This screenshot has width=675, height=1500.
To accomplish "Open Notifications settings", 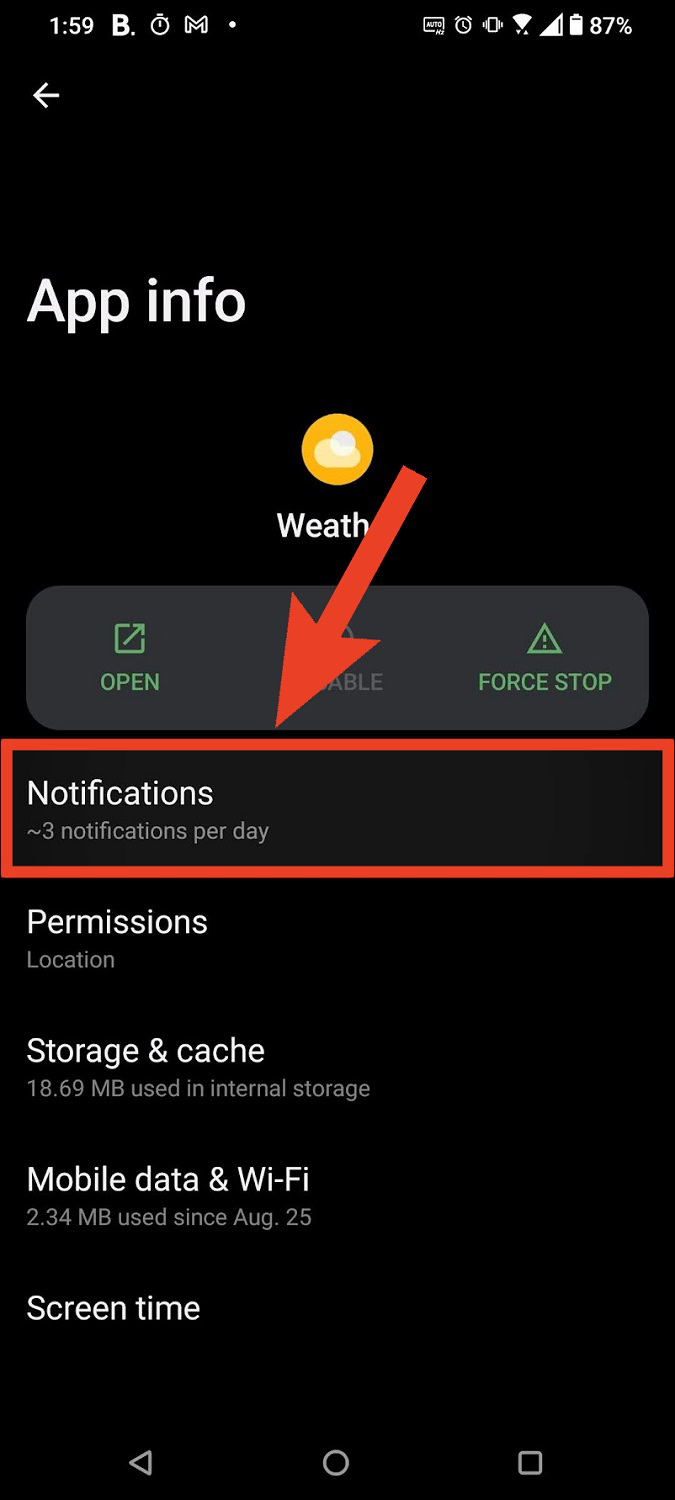I will 336,809.
